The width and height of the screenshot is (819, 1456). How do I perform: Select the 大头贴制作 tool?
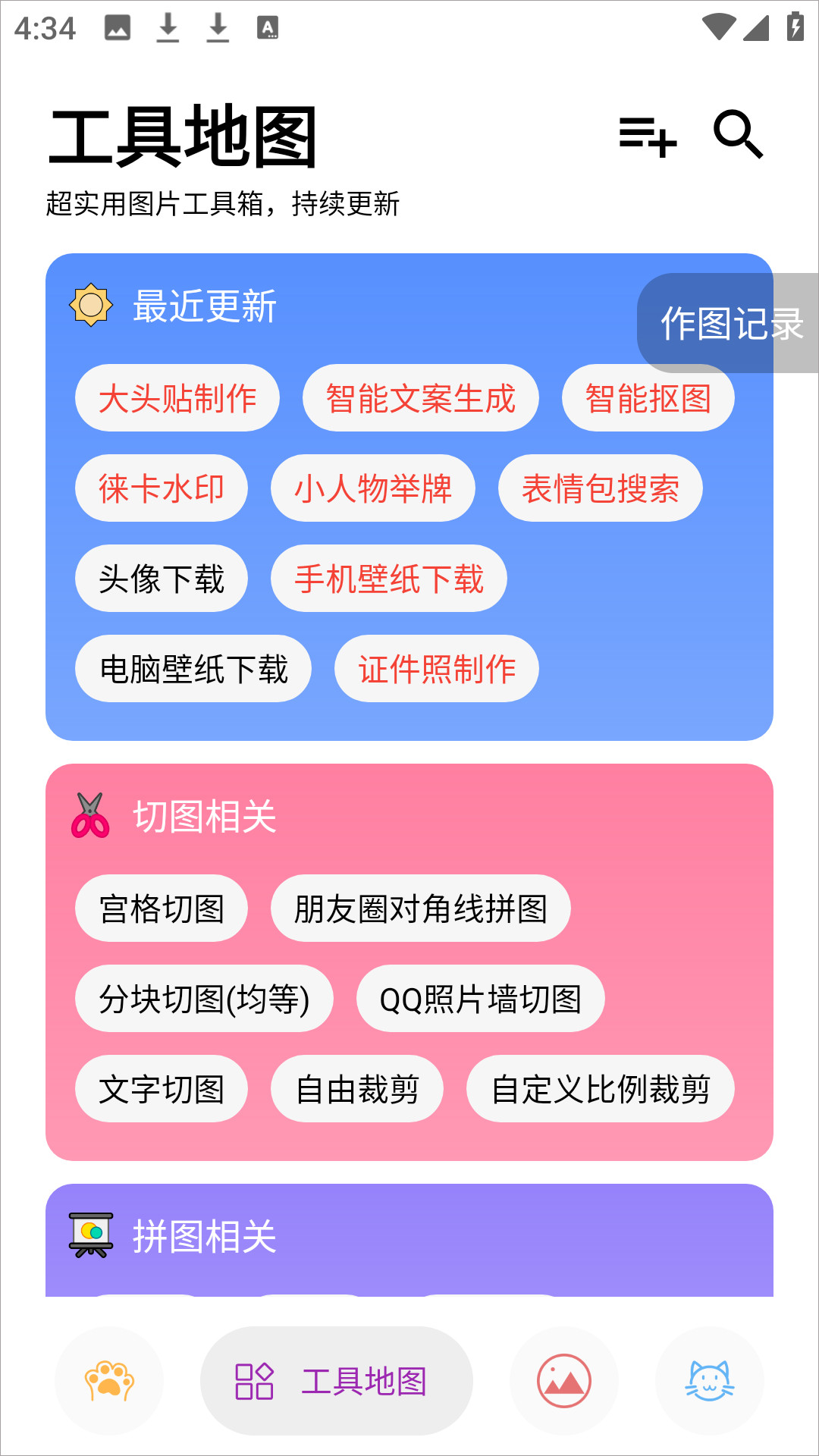(177, 398)
